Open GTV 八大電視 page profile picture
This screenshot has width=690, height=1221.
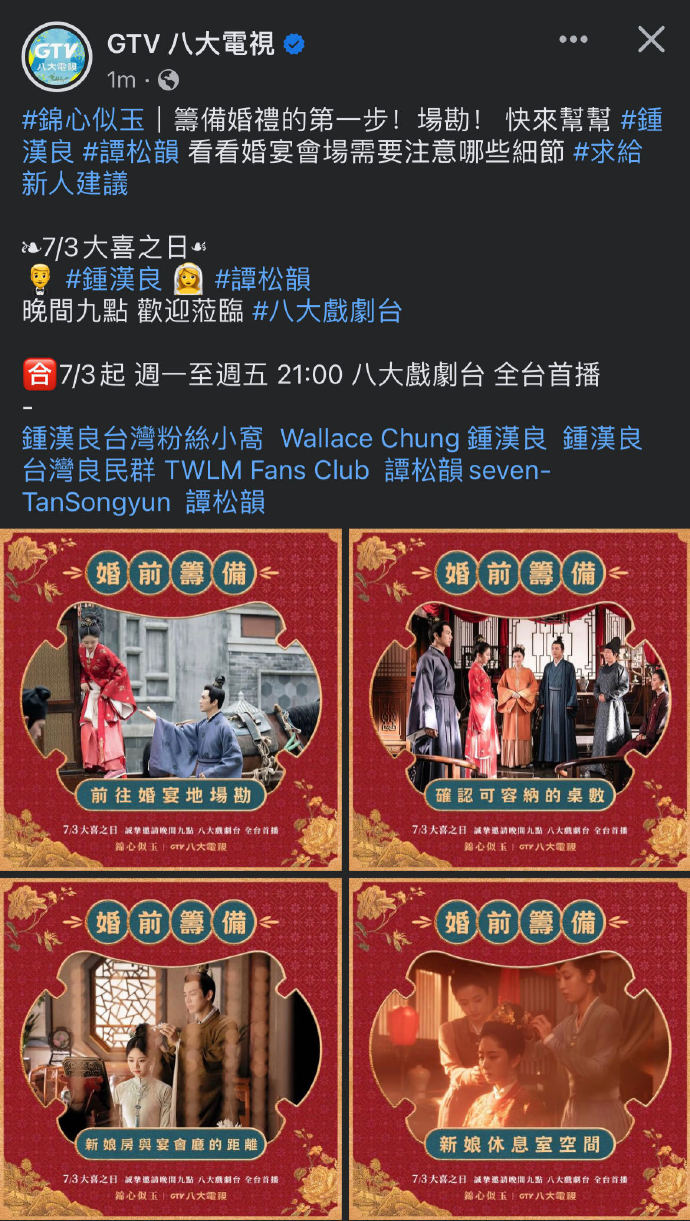tap(56, 56)
